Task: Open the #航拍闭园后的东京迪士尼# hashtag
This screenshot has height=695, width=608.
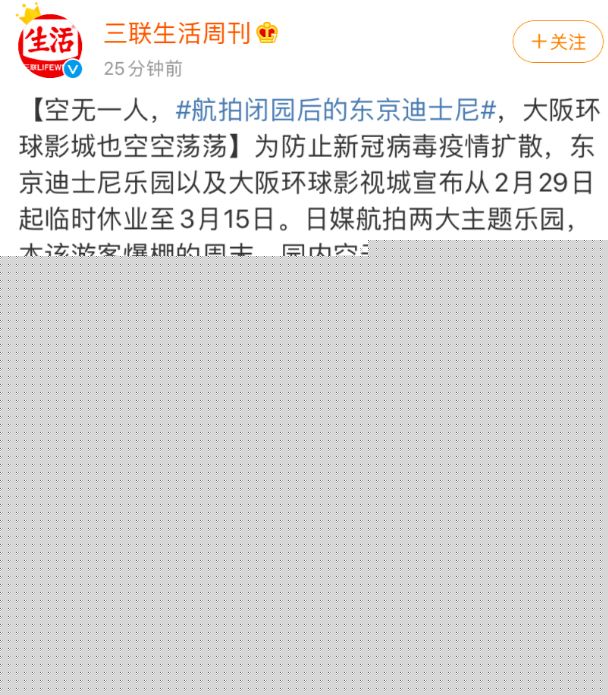Action: tap(336, 111)
